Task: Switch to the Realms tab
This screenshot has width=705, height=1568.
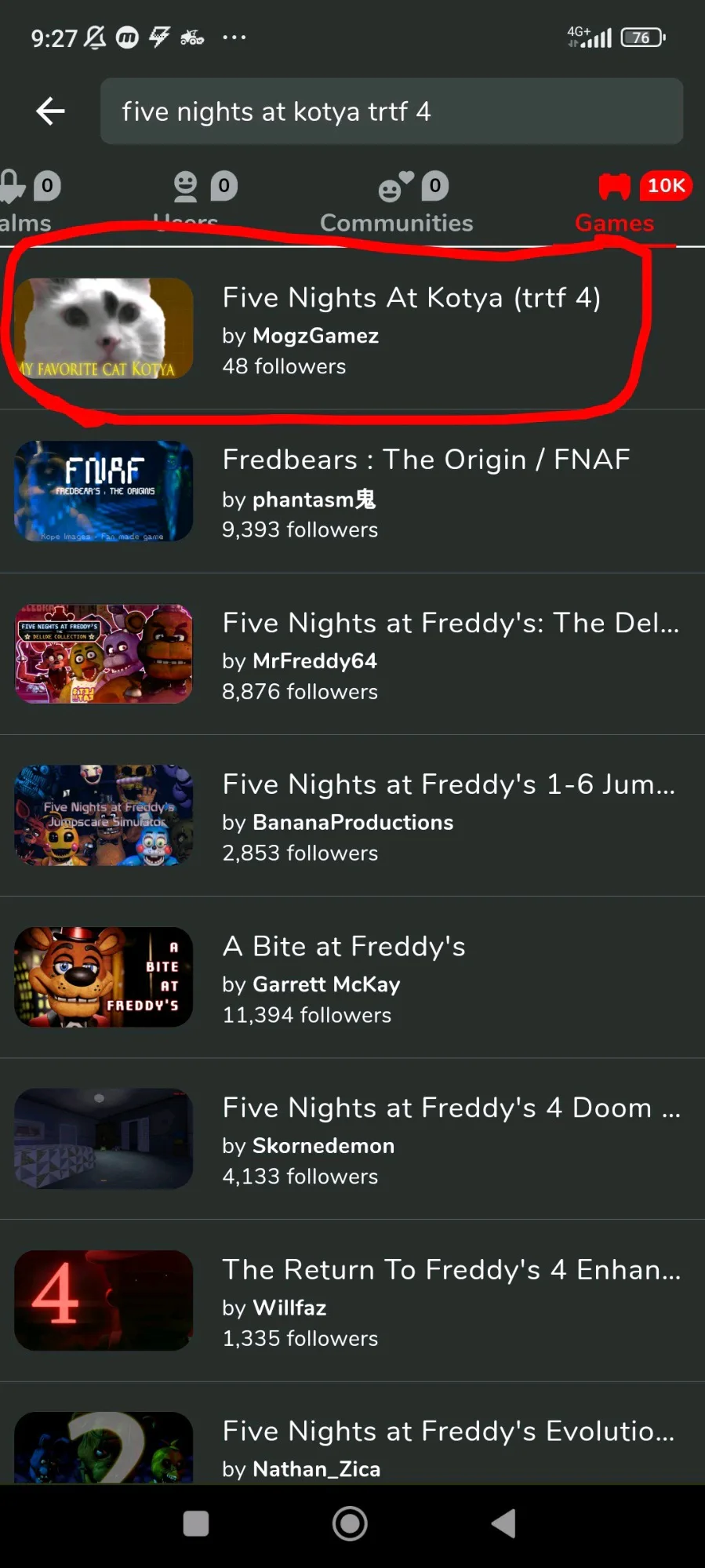Action: click(26, 203)
